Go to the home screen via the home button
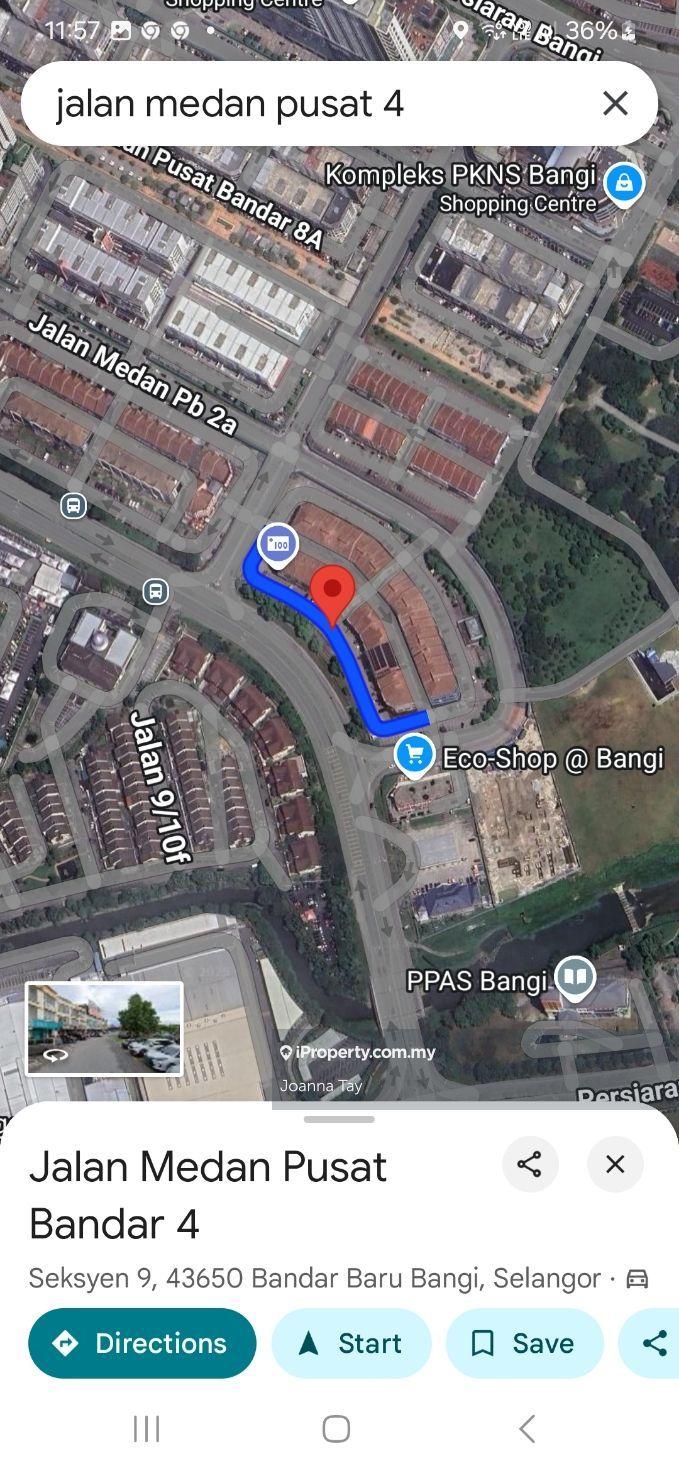Image resolution: width=679 pixels, height=1471 pixels. click(x=336, y=1429)
